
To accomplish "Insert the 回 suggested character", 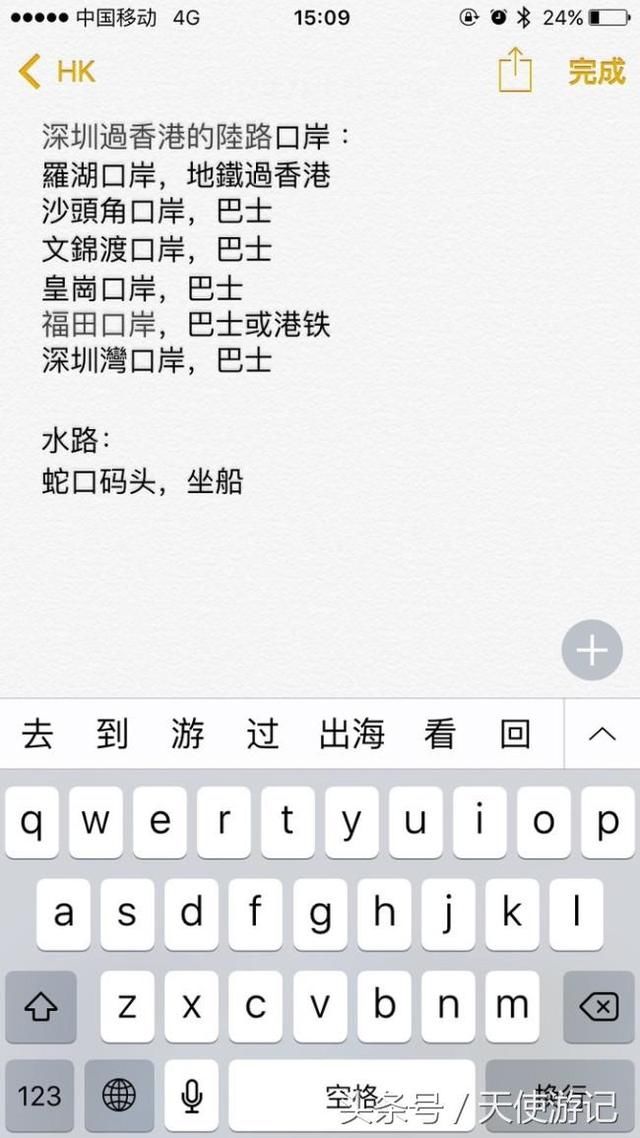I will [514, 734].
